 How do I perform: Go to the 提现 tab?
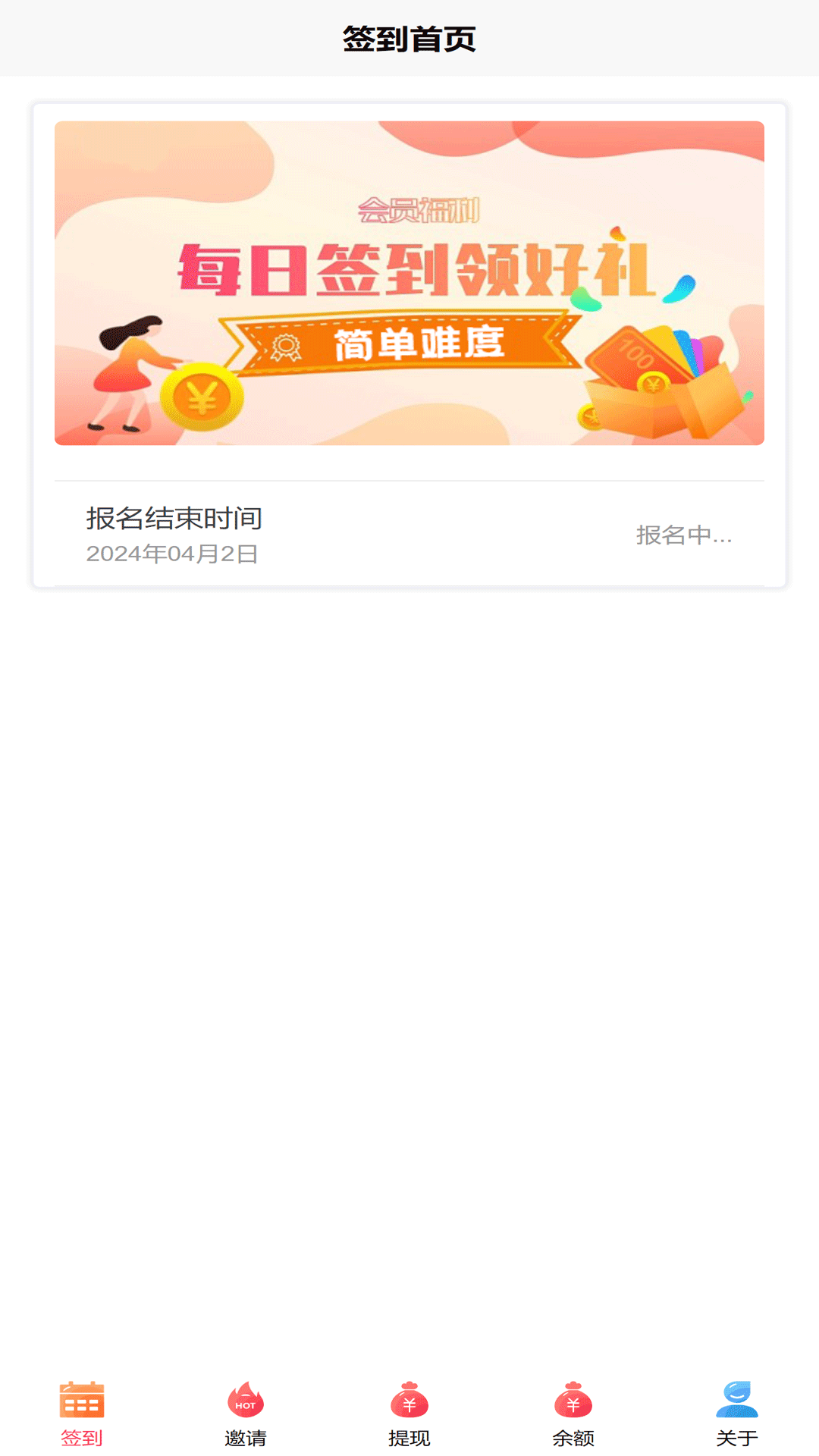coord(409,1414)
